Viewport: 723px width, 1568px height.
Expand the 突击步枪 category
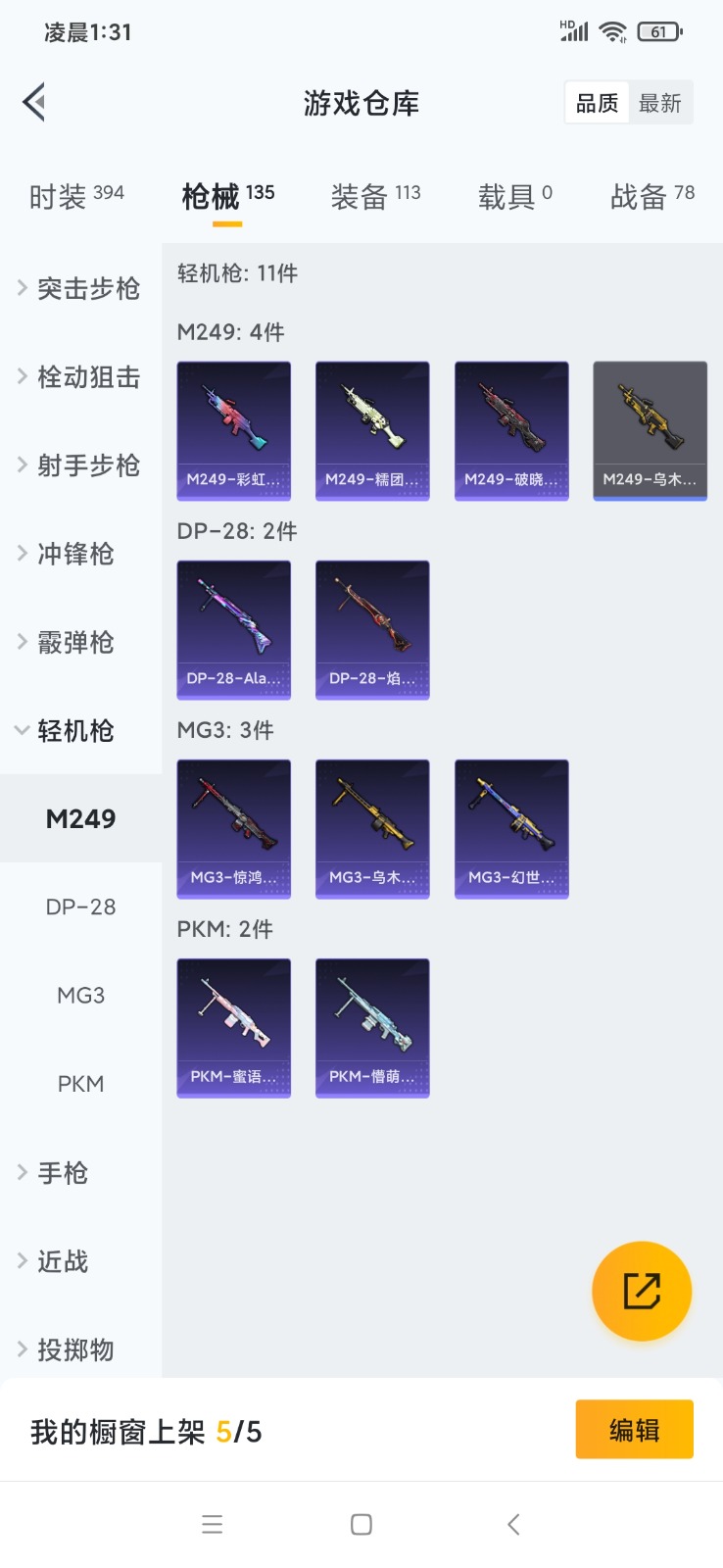click(80, 289)
